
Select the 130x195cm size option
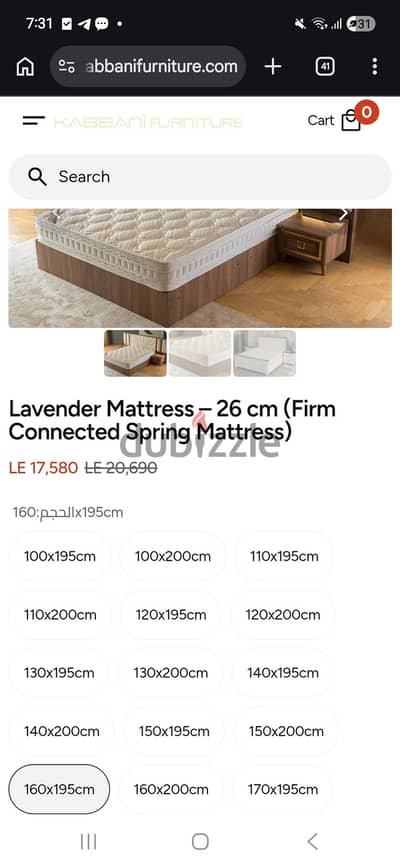click(59, 673)
